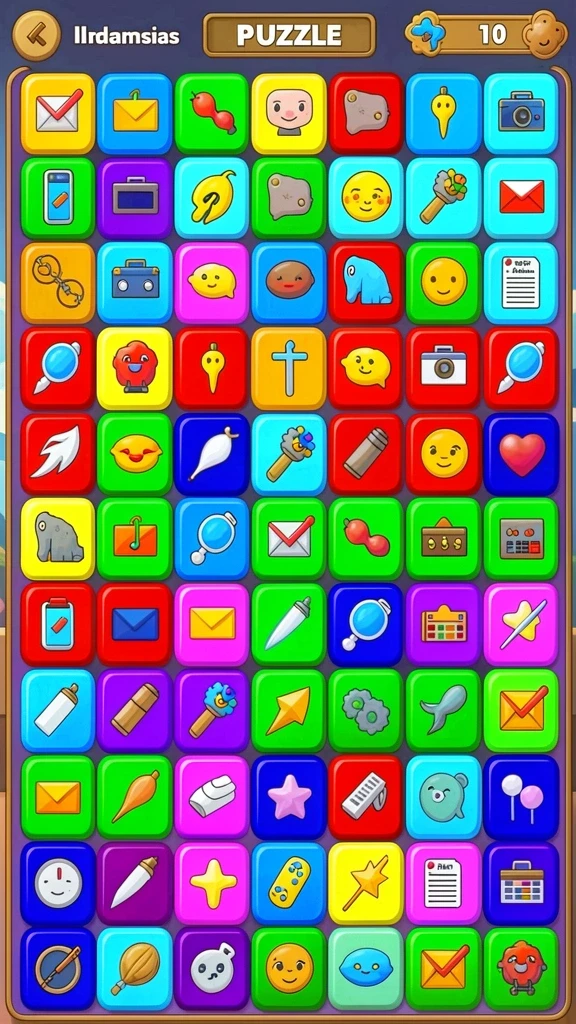This screenshot has height=1024, width=576.
Task: Tap the purple star tile on dark blue
Action: coord(289,797)
